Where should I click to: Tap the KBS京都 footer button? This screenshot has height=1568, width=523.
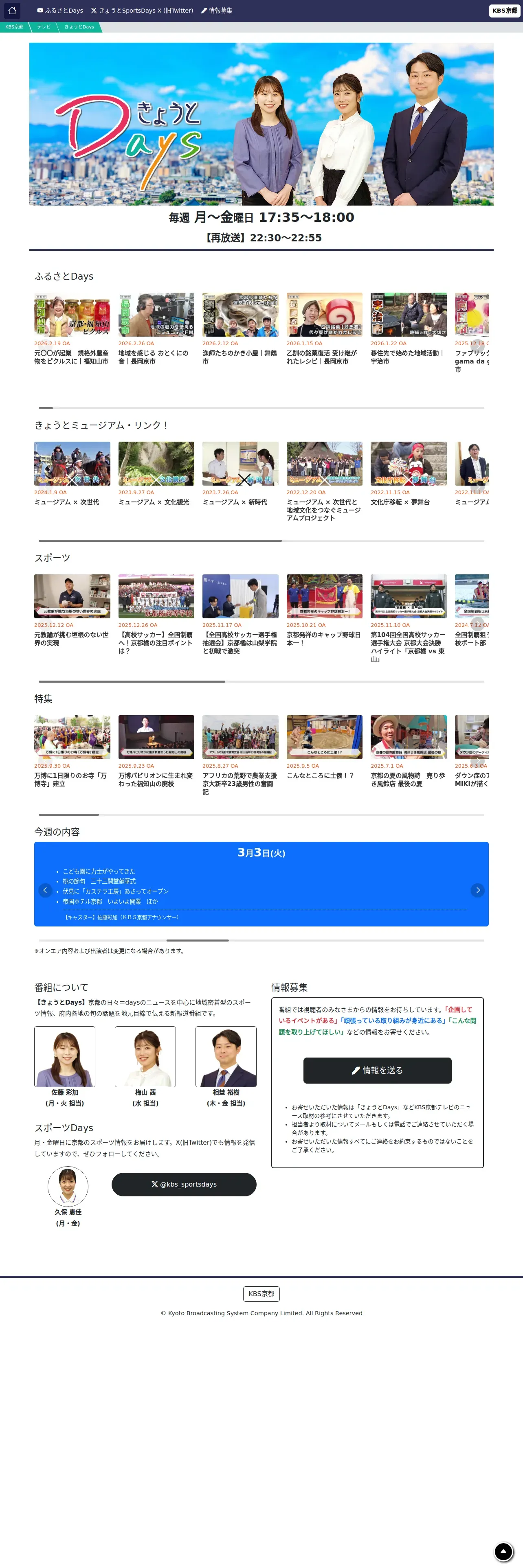point(261,1294)
